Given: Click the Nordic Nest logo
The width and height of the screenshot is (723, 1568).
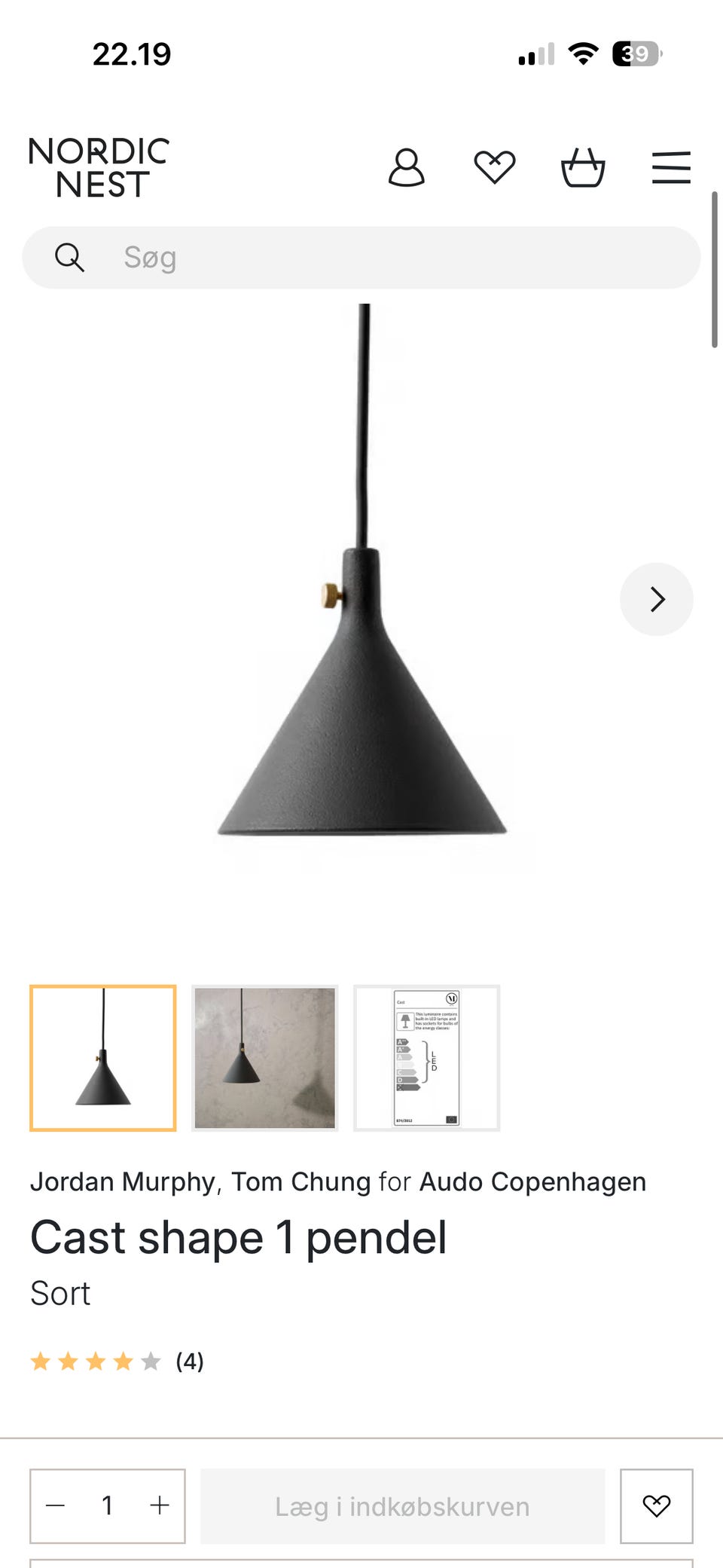Looking at the screenshot, I should tap(100, 167).
